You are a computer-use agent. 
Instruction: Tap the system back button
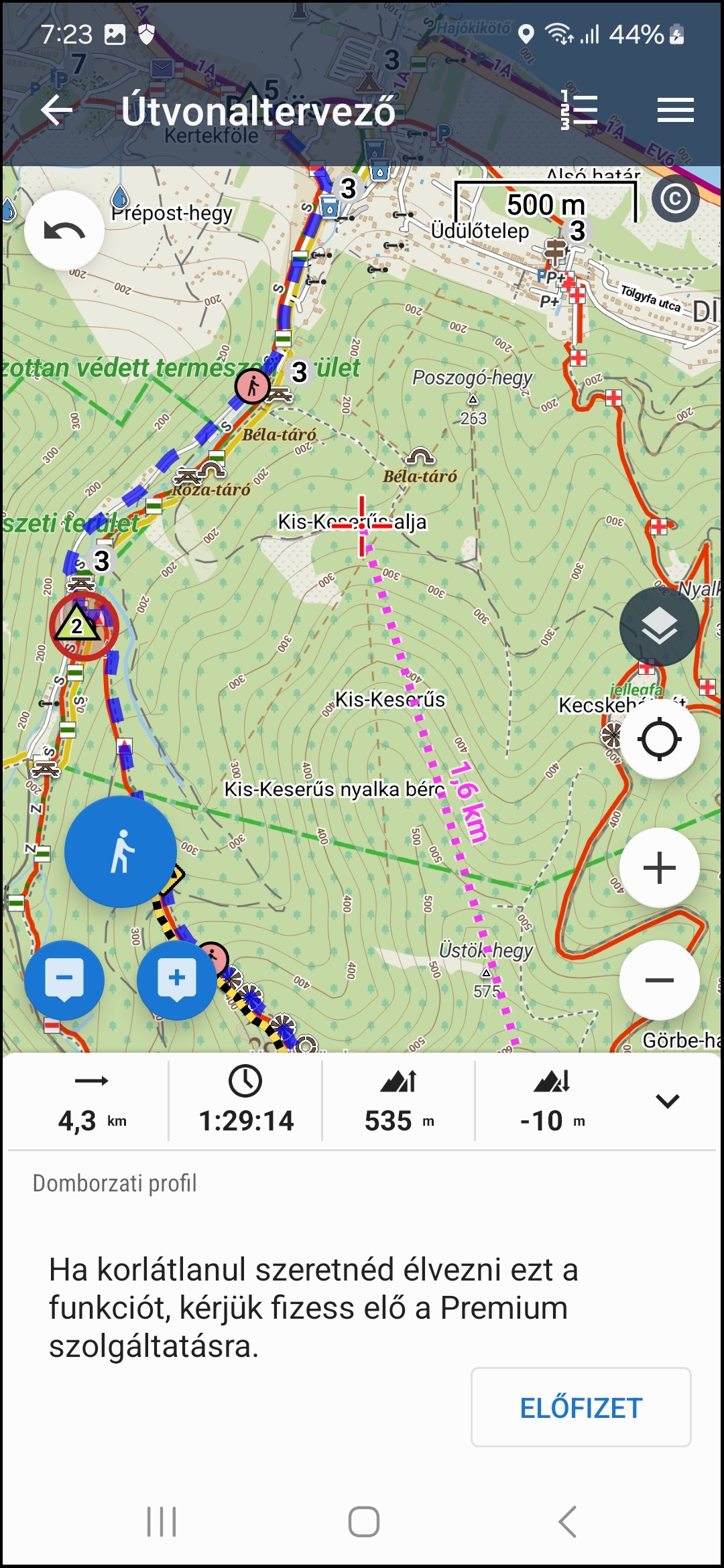point(567,1522)
